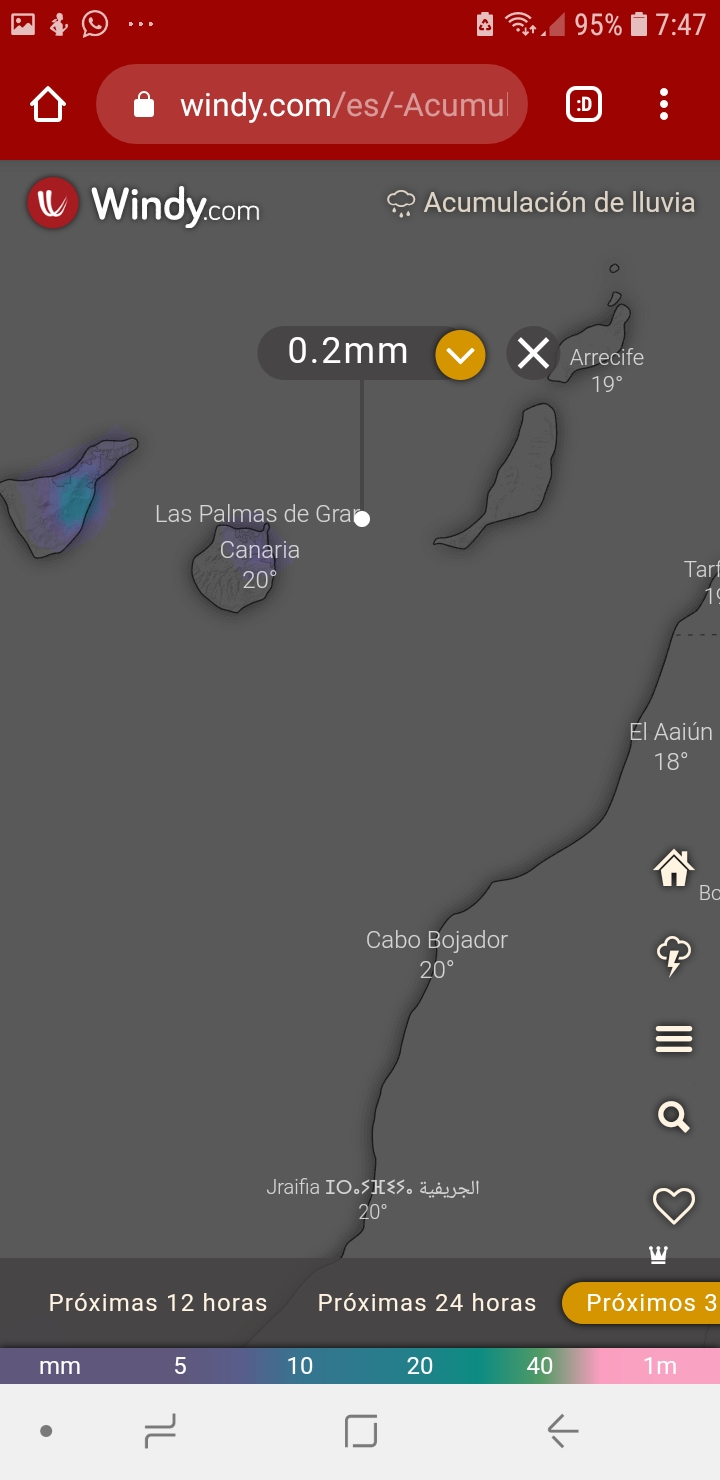Close the 0.2mm map marker

(x=533, y=353)
